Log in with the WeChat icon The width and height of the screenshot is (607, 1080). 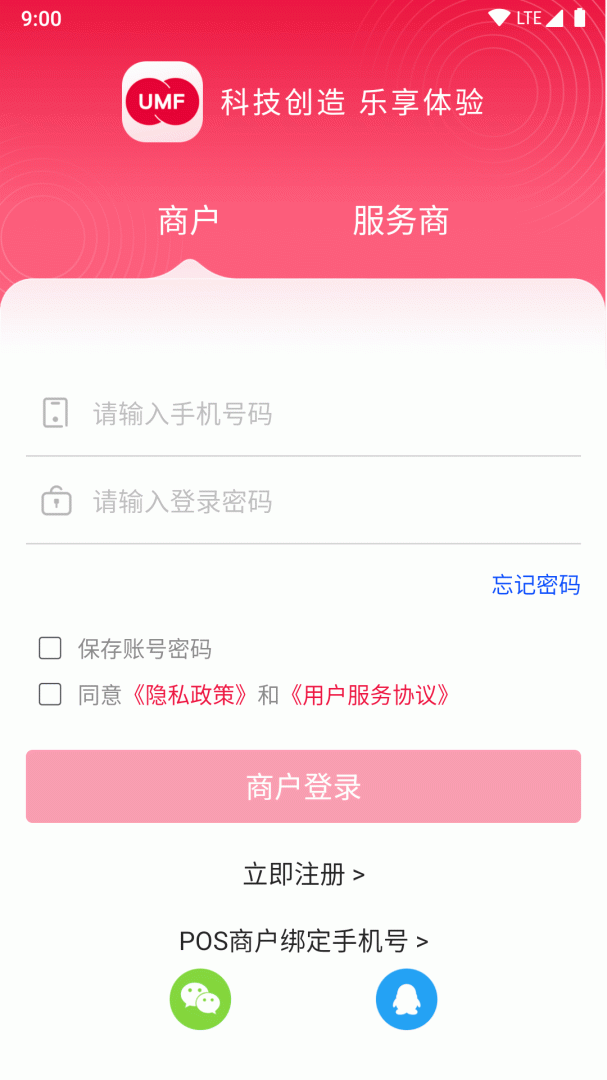(200, 999)
